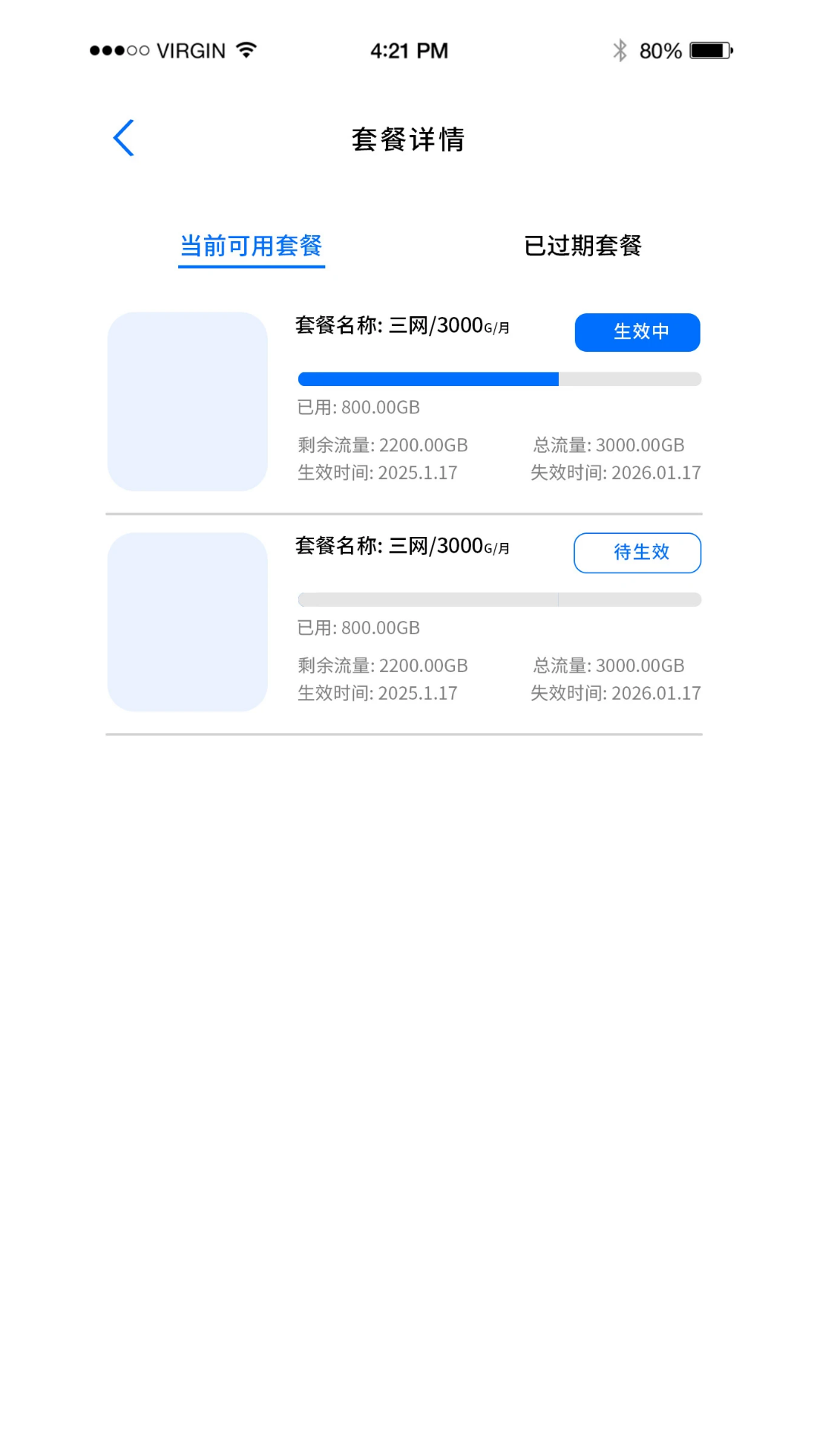Switch to the 已过期套餐 tab

pyautogui.click(x=584, y=245)
